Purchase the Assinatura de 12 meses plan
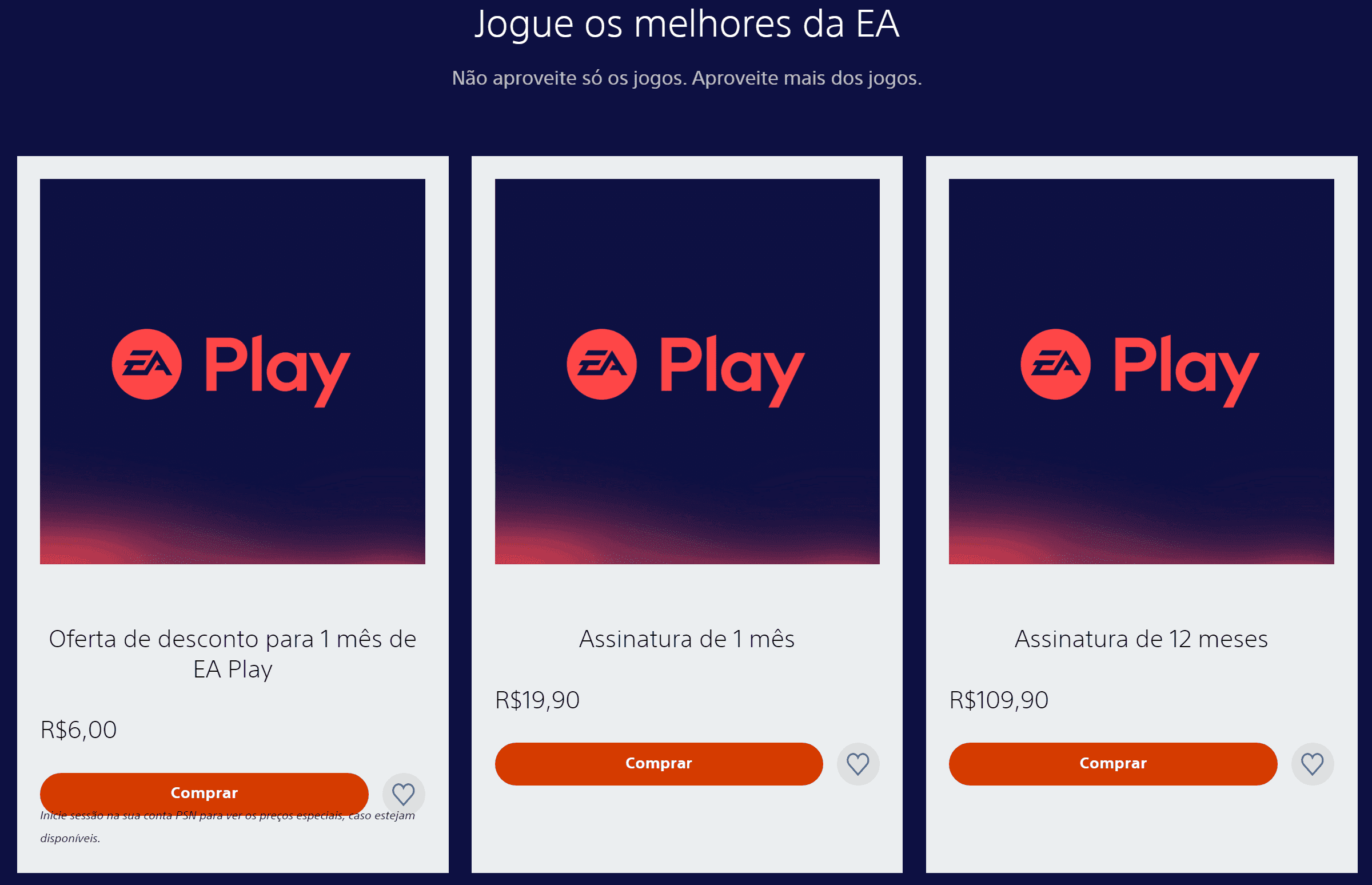 coord(1113,763)
